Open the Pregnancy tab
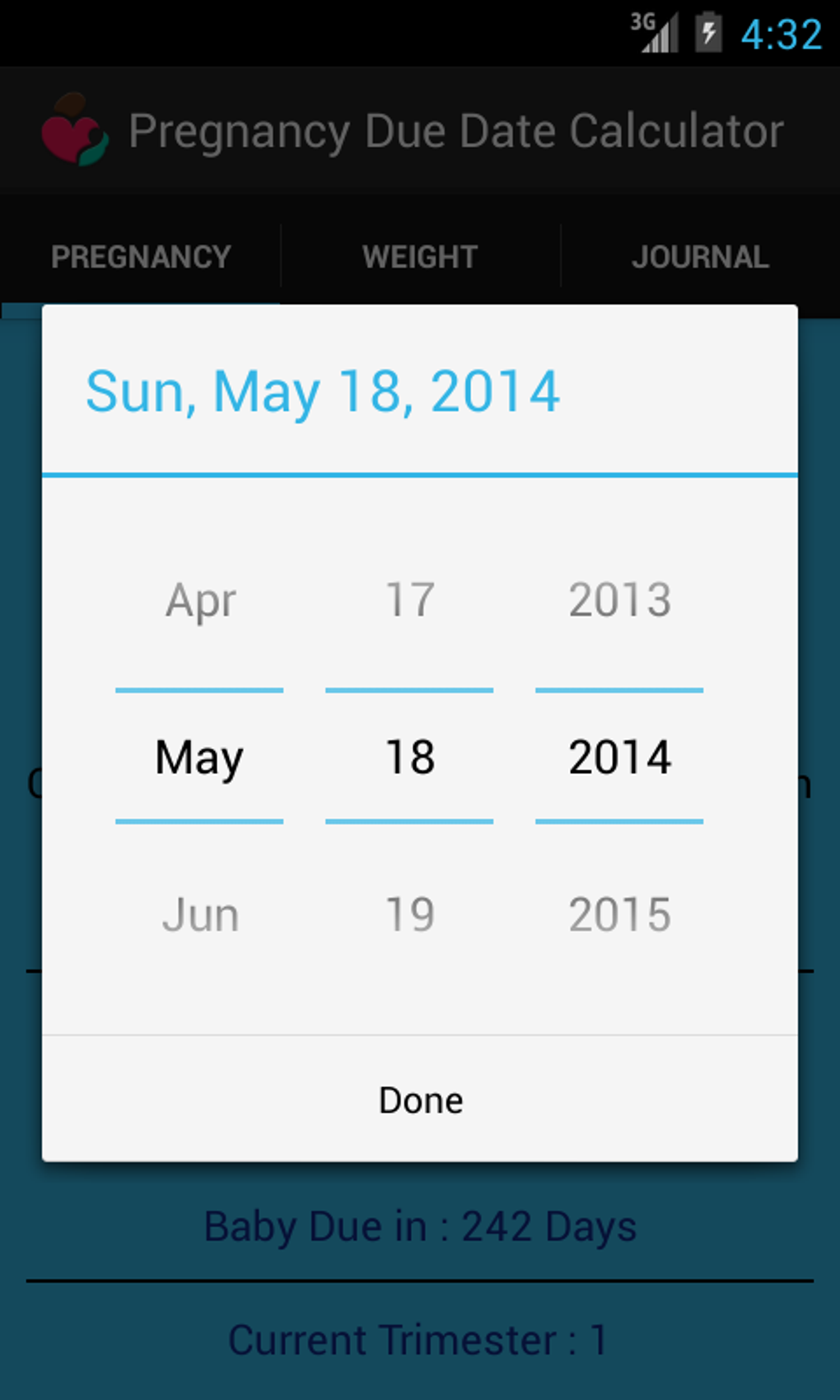Screen dimensions: 840x1400 point(141,257)
